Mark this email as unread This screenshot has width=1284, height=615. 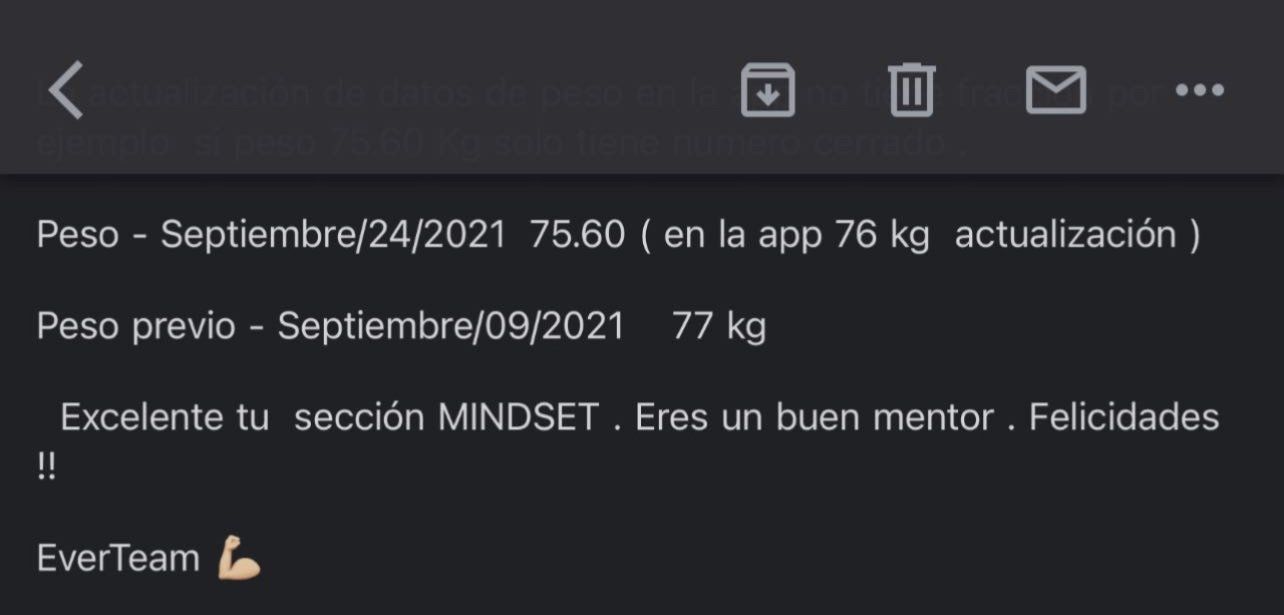1057,90
